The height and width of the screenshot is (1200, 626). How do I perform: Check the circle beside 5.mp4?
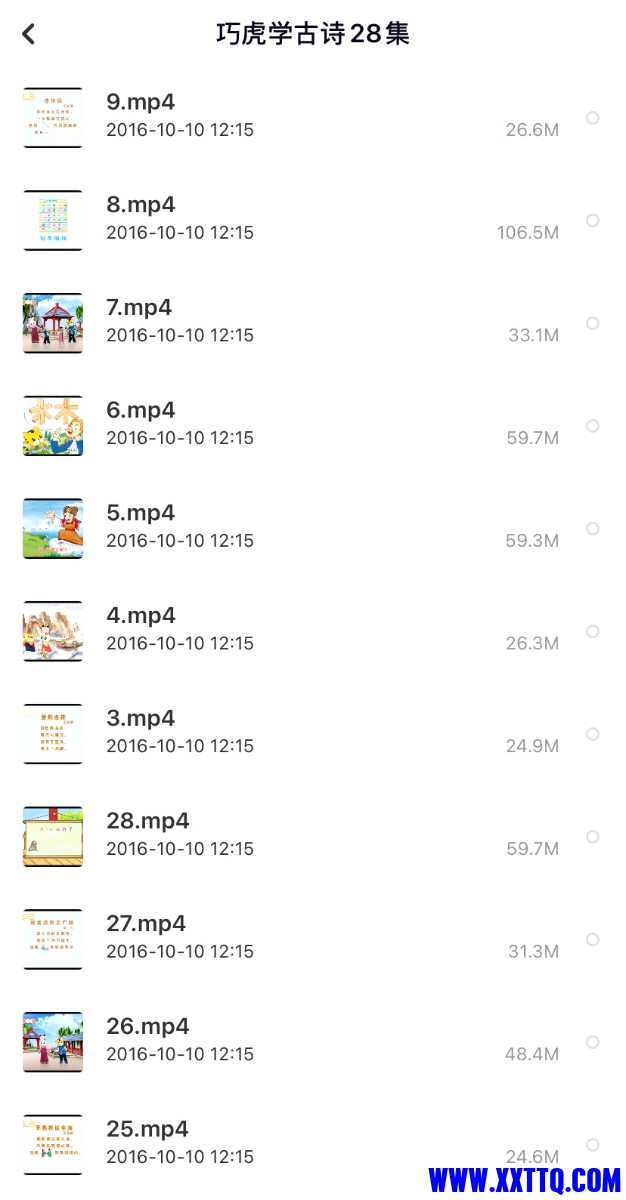[592, 529]
